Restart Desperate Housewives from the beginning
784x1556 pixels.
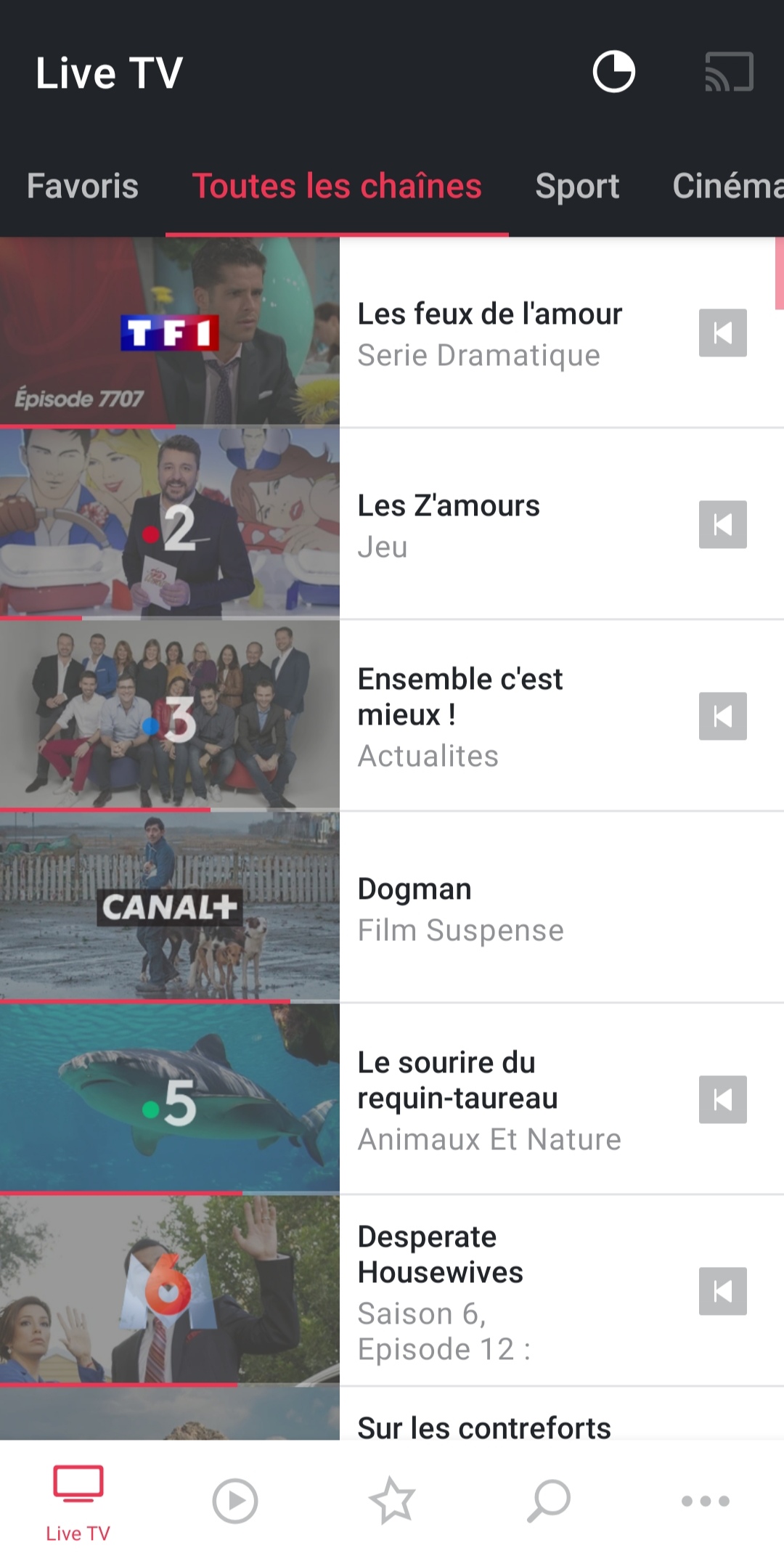point(722,1291)
